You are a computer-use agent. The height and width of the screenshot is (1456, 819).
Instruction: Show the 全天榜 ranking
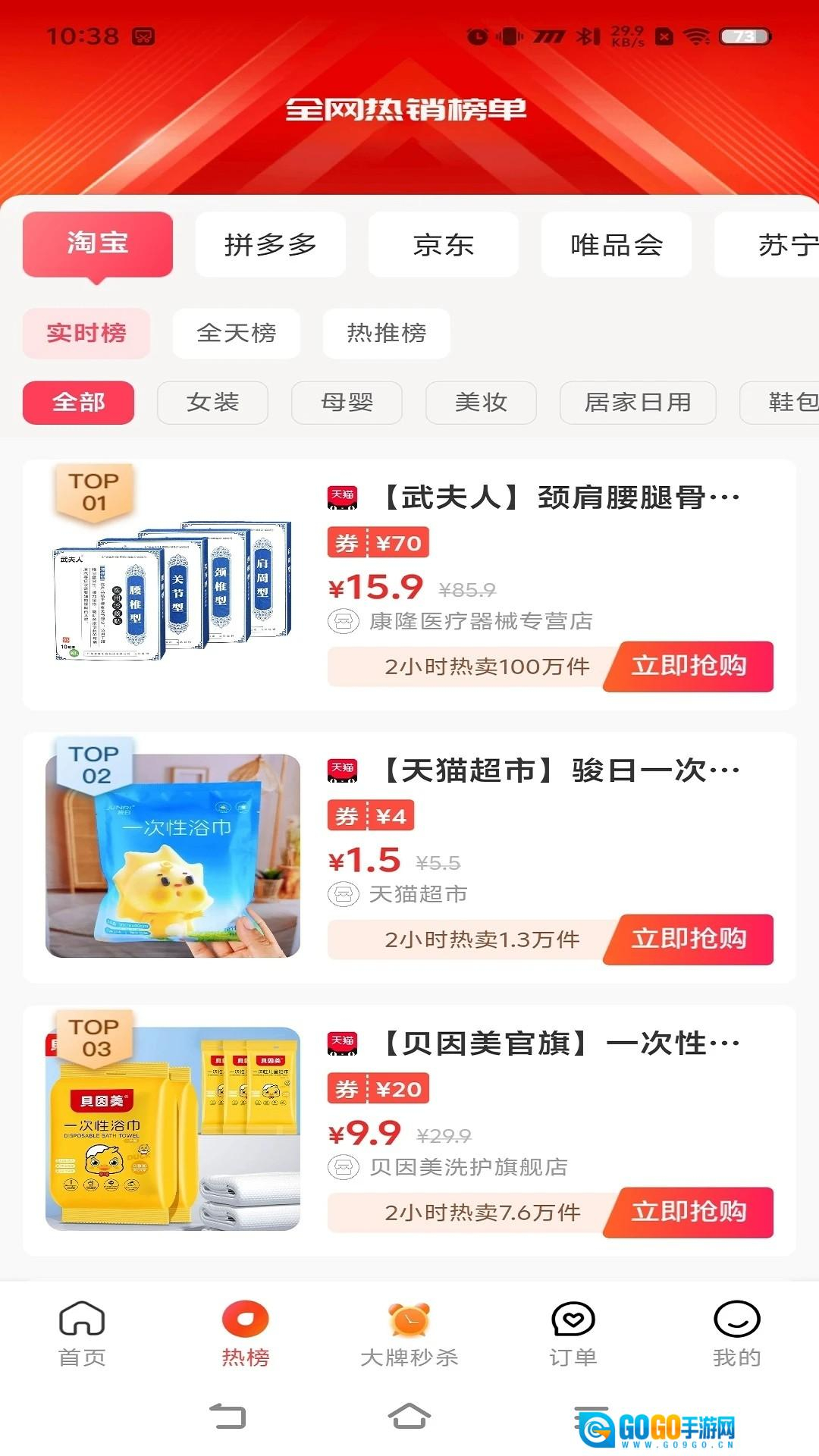tap(236, 333)
